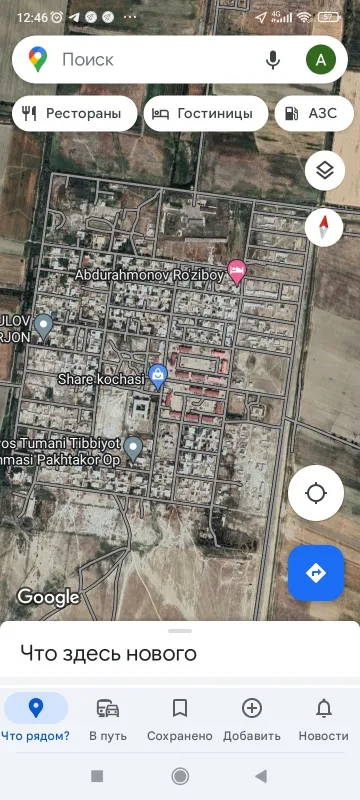Center the map on my location
The image size is (360, 800).
pos(316,493)
